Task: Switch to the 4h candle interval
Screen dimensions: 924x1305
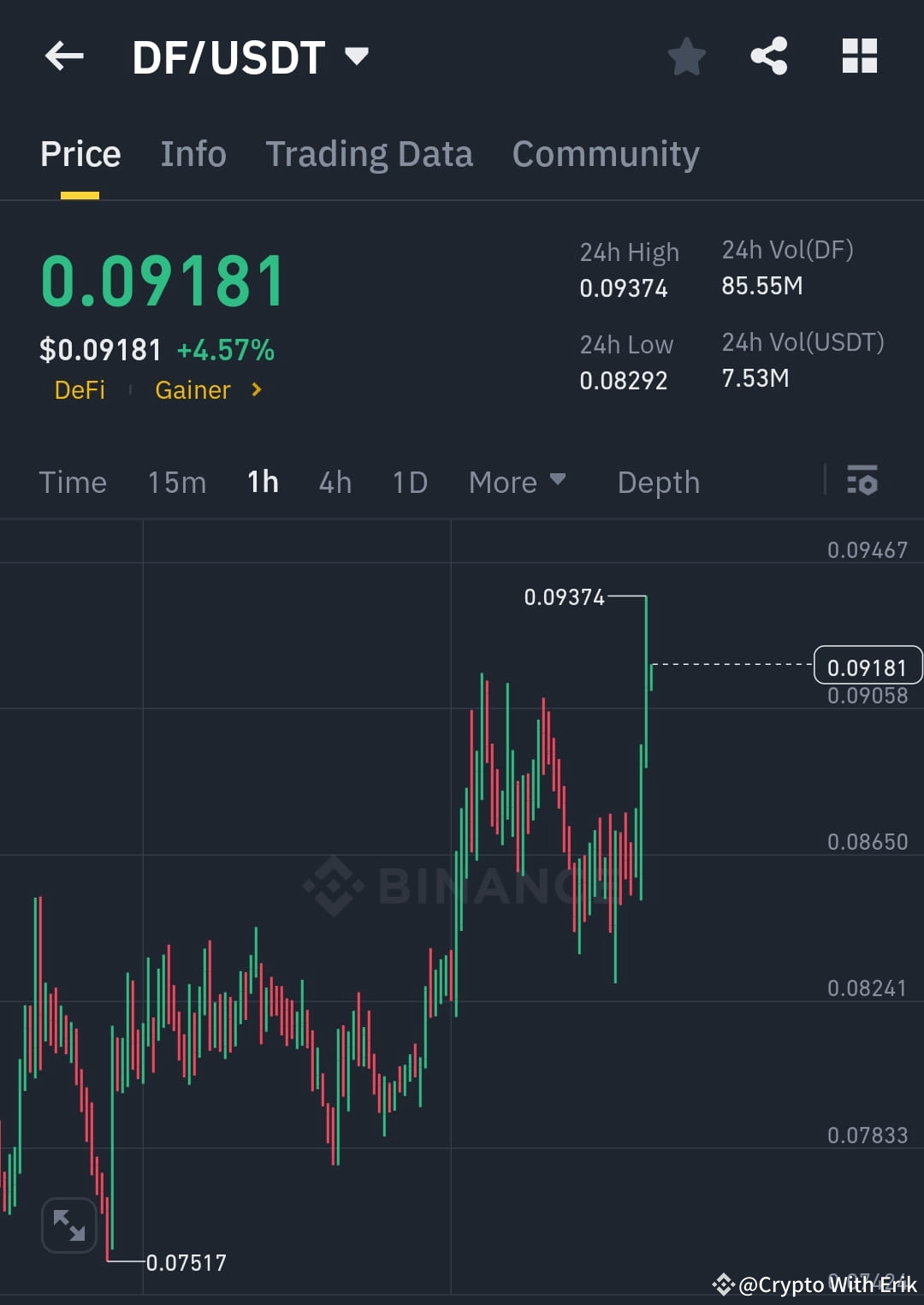Action: coord(335,482)
